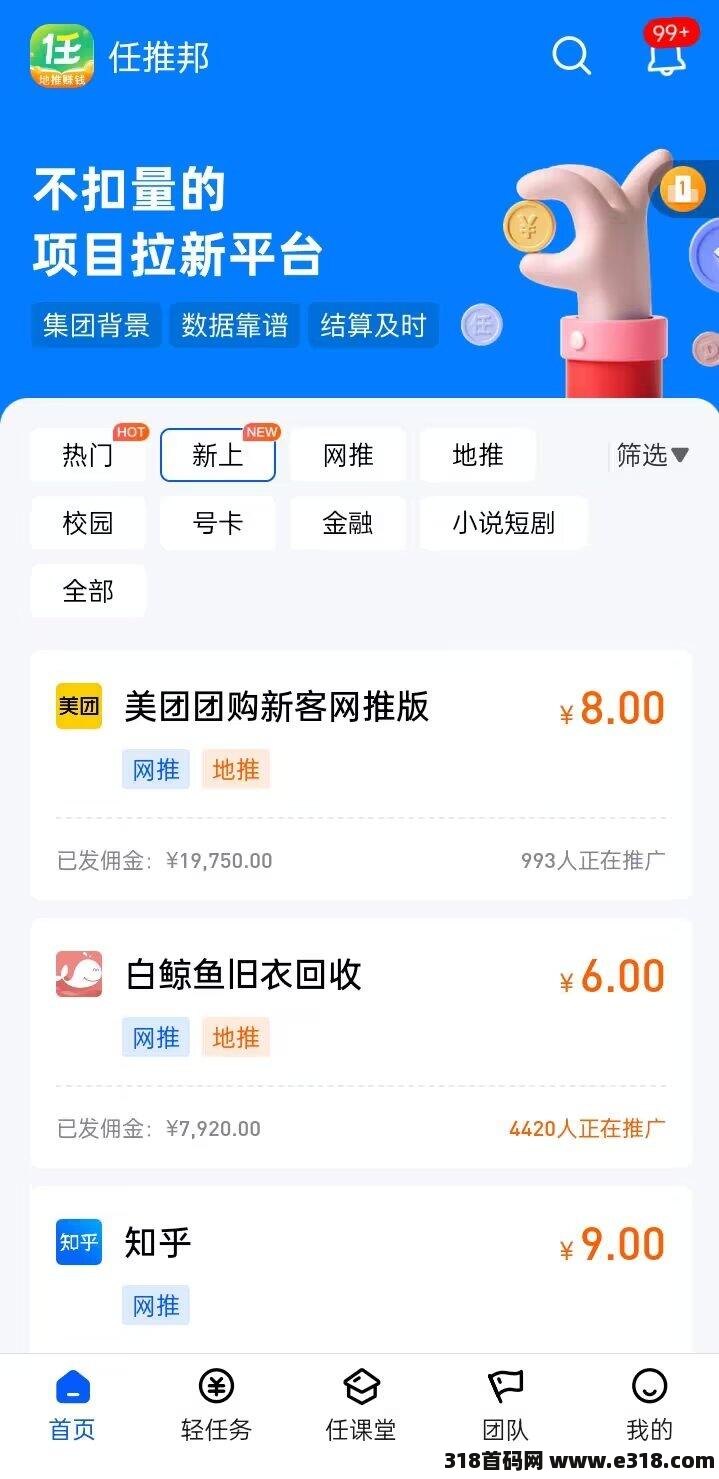Filter projects by 地推

tap(477, 456)
